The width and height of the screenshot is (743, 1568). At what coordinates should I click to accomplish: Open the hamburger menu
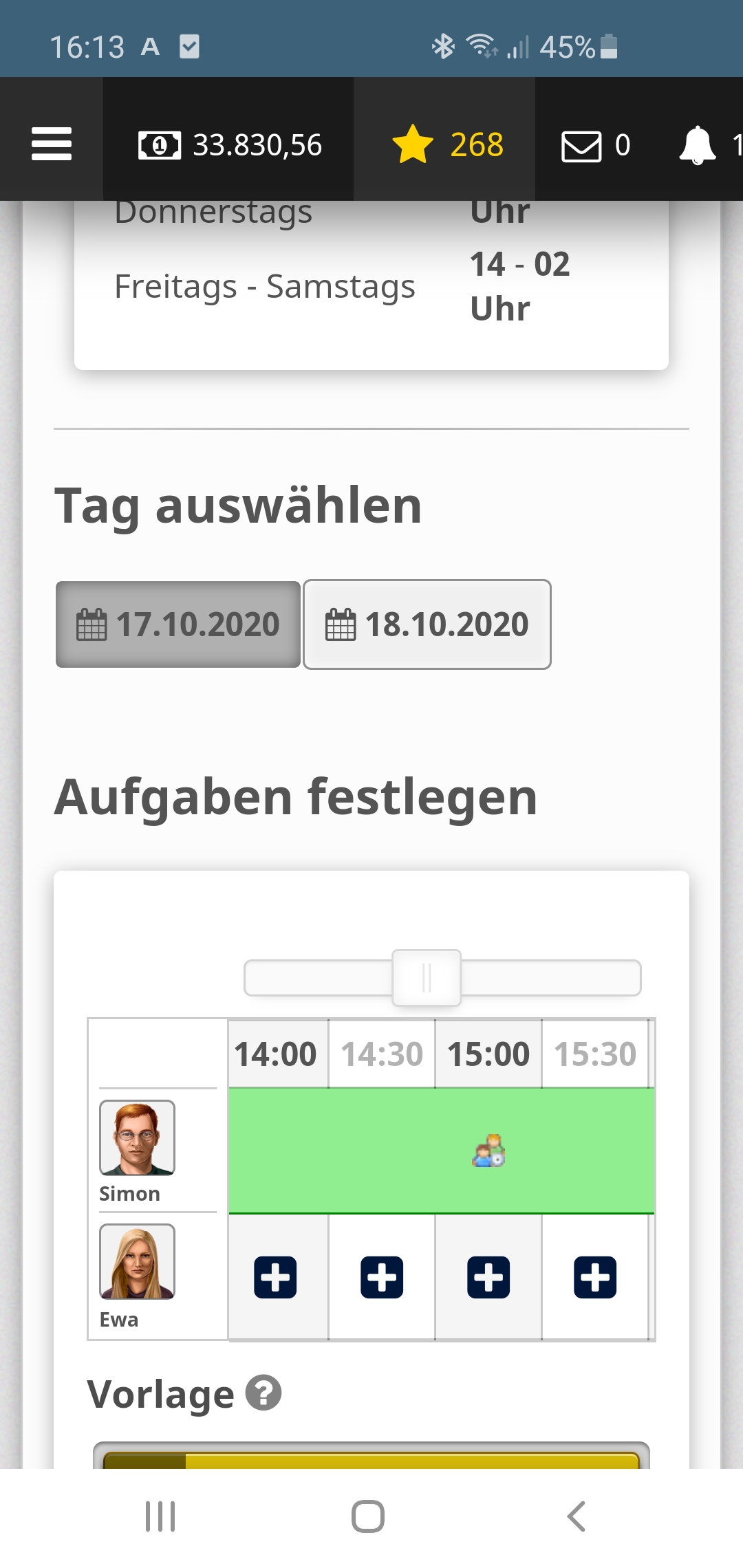52,144
